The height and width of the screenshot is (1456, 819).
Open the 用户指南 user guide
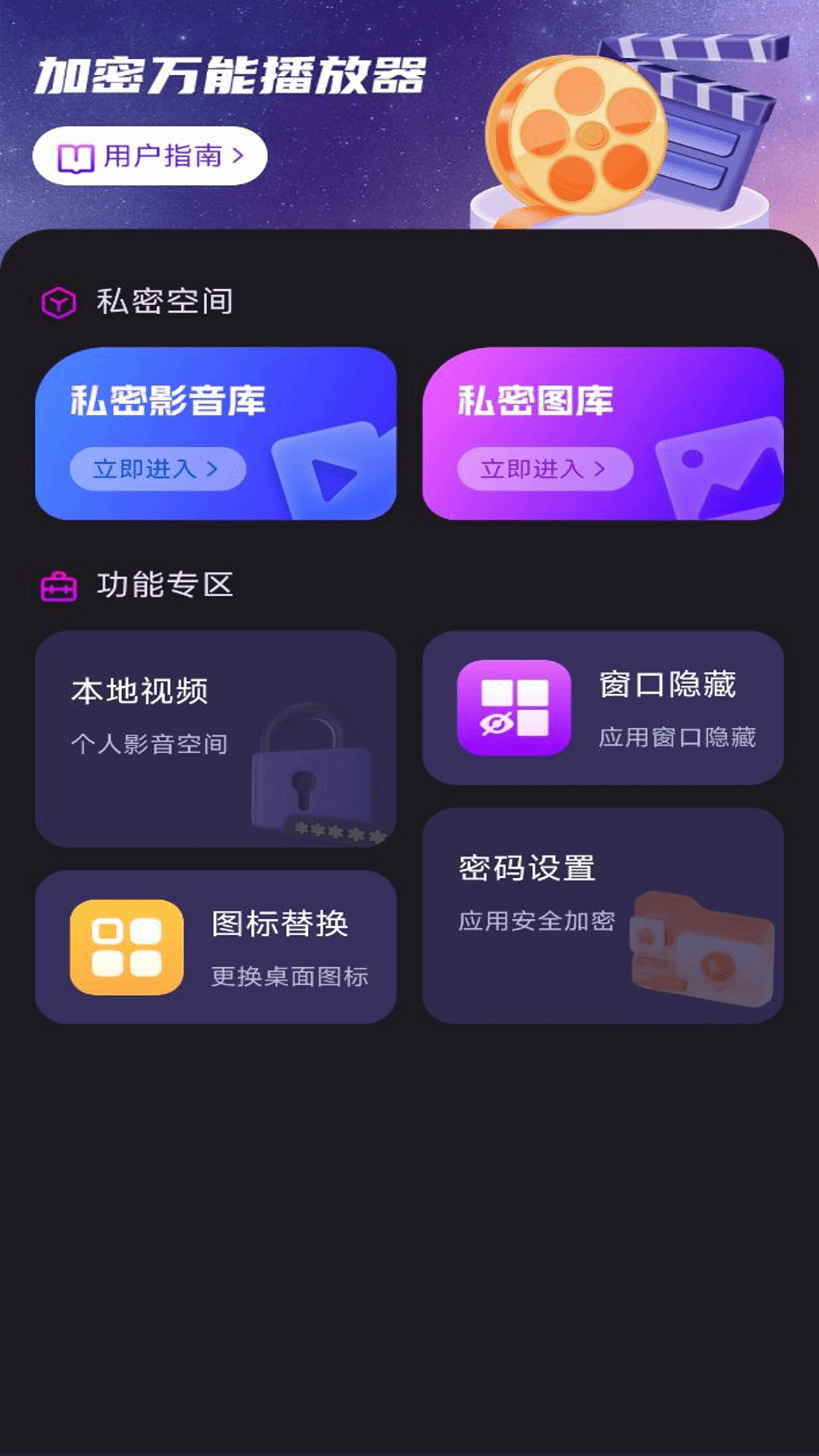point(149,156)
